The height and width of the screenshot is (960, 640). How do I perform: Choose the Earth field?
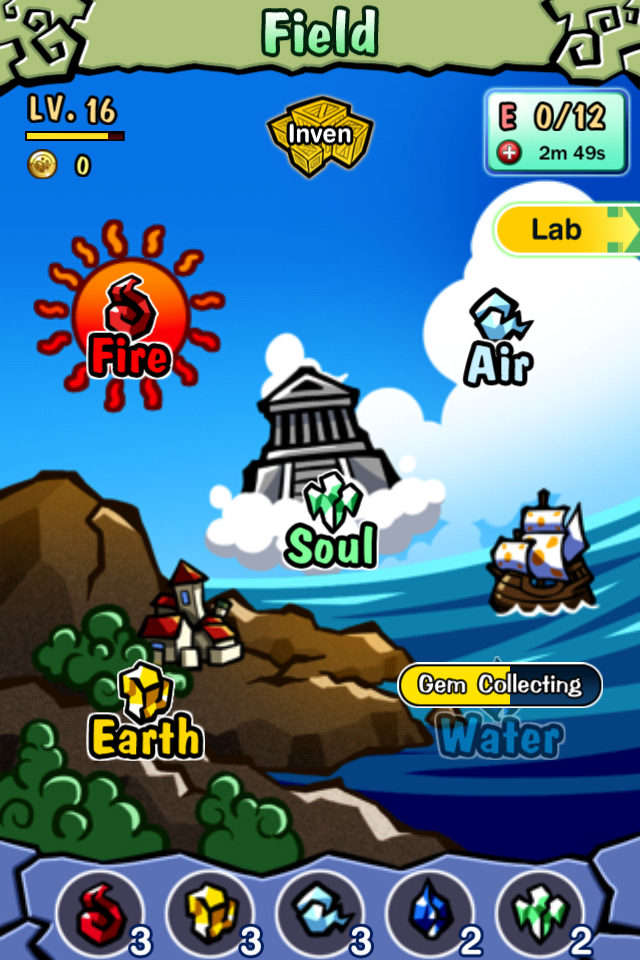pyautogui.click(x=146, y=713)
